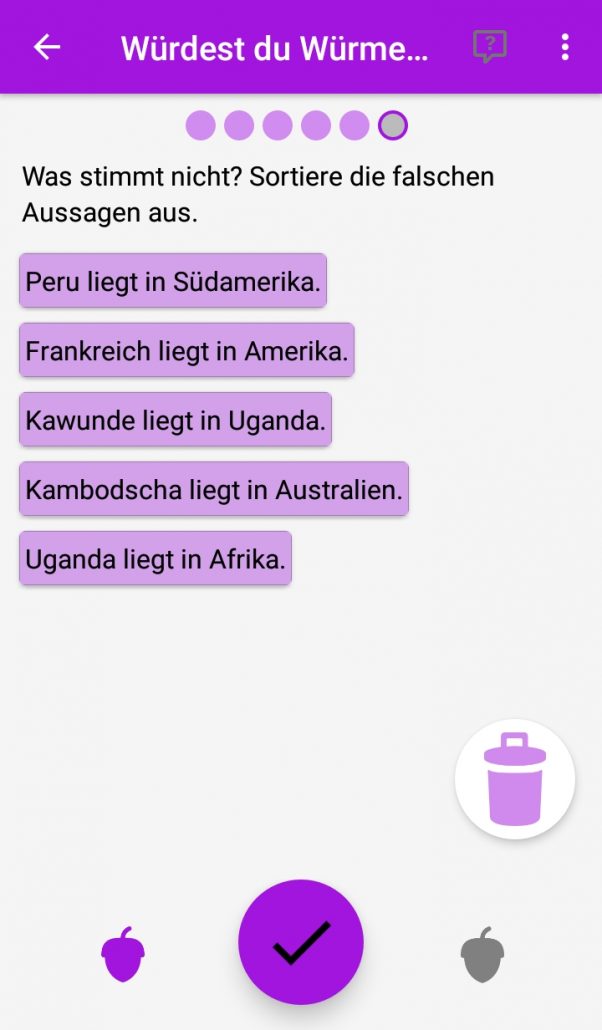The height and width of the screenshot is (1030, 602).
Task: Select 'Peru liegt in Südamerika.' statement
Action: coord(173,281)
